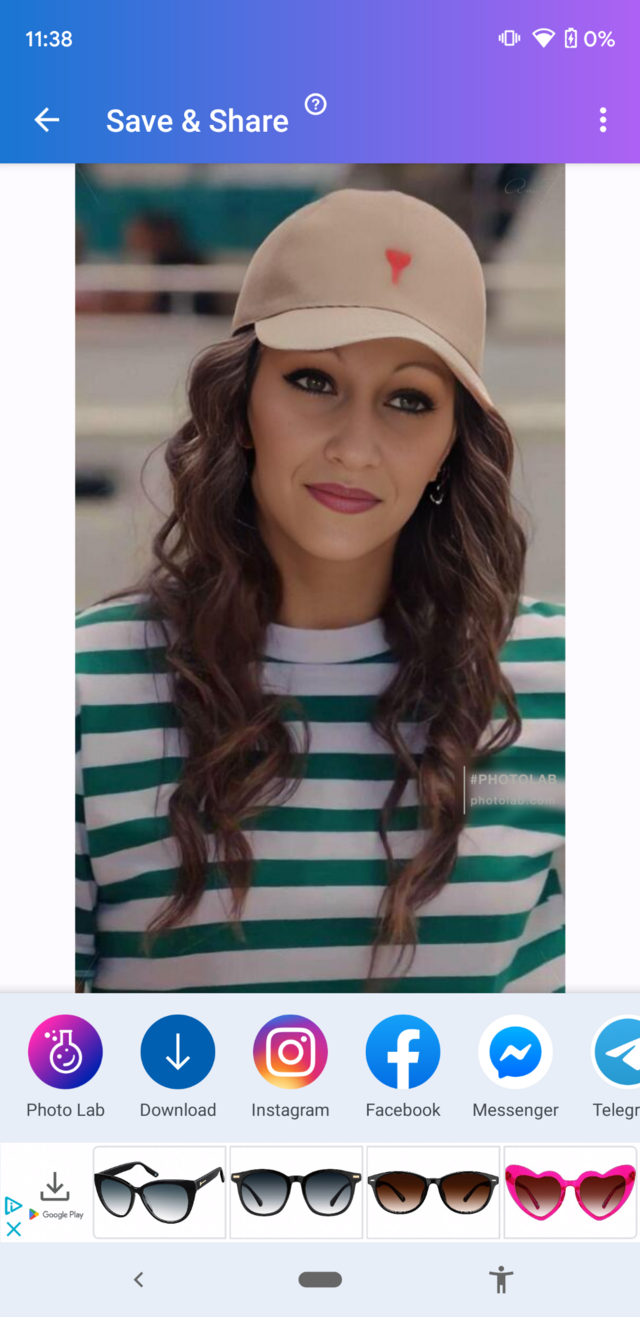Open the accessibility button in navigation bar
The image size is (640, 1317).
click(501, 1279)
